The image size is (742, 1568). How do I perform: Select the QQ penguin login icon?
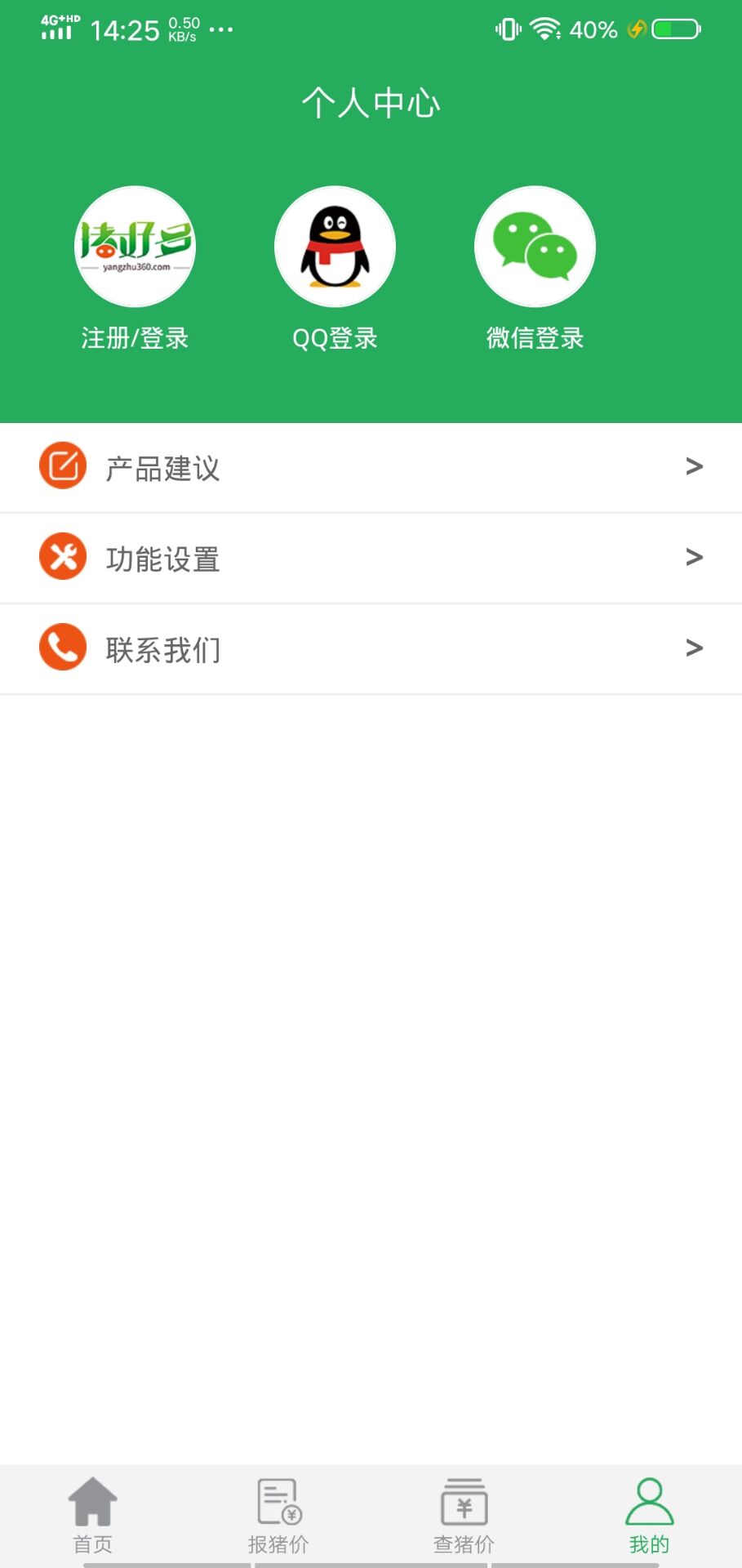[x=335, y=246]
